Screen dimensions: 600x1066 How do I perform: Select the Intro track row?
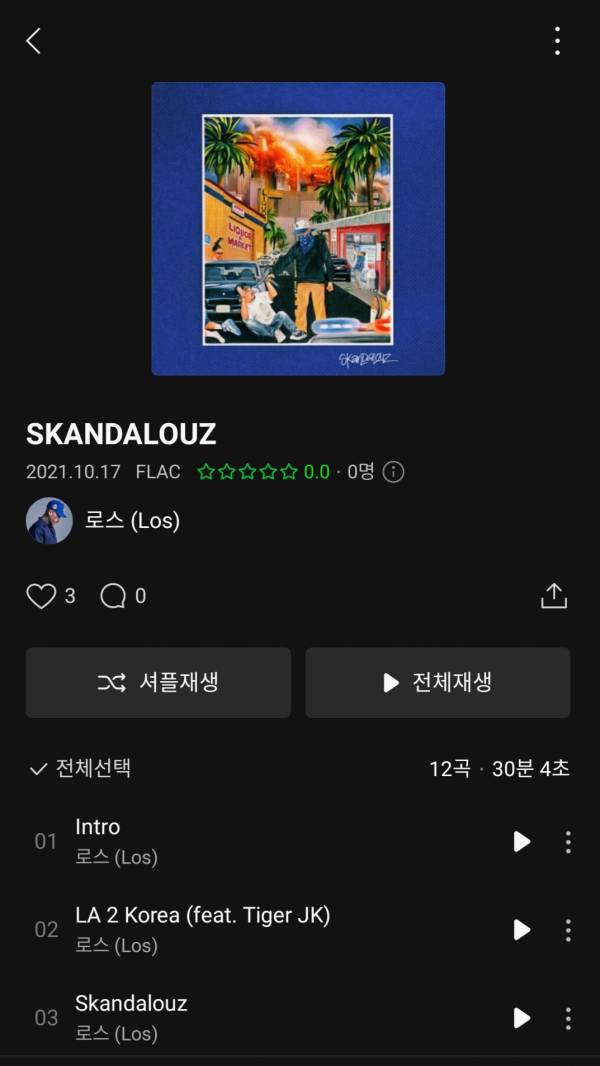click(250, 841)
